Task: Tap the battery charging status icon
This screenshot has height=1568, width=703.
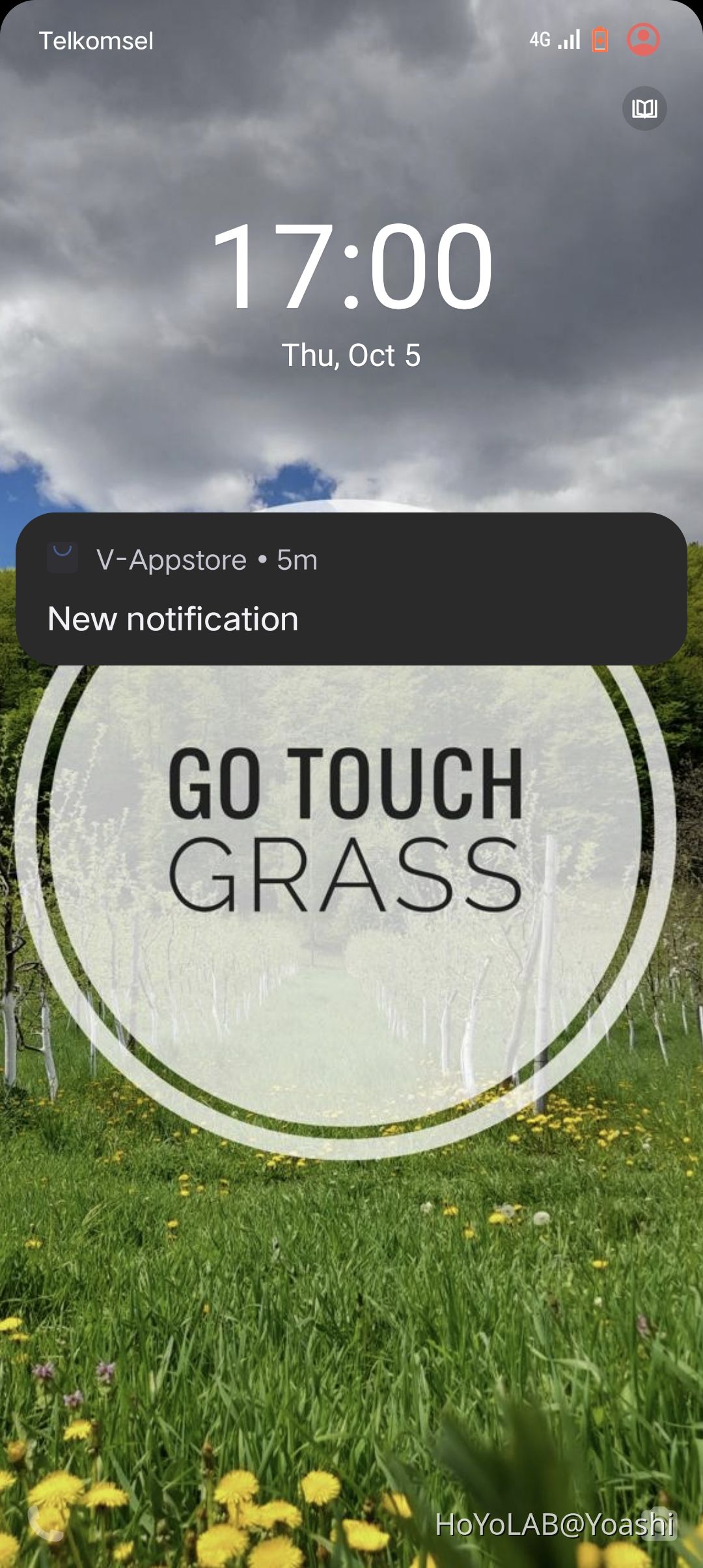Action: [600, 40]
